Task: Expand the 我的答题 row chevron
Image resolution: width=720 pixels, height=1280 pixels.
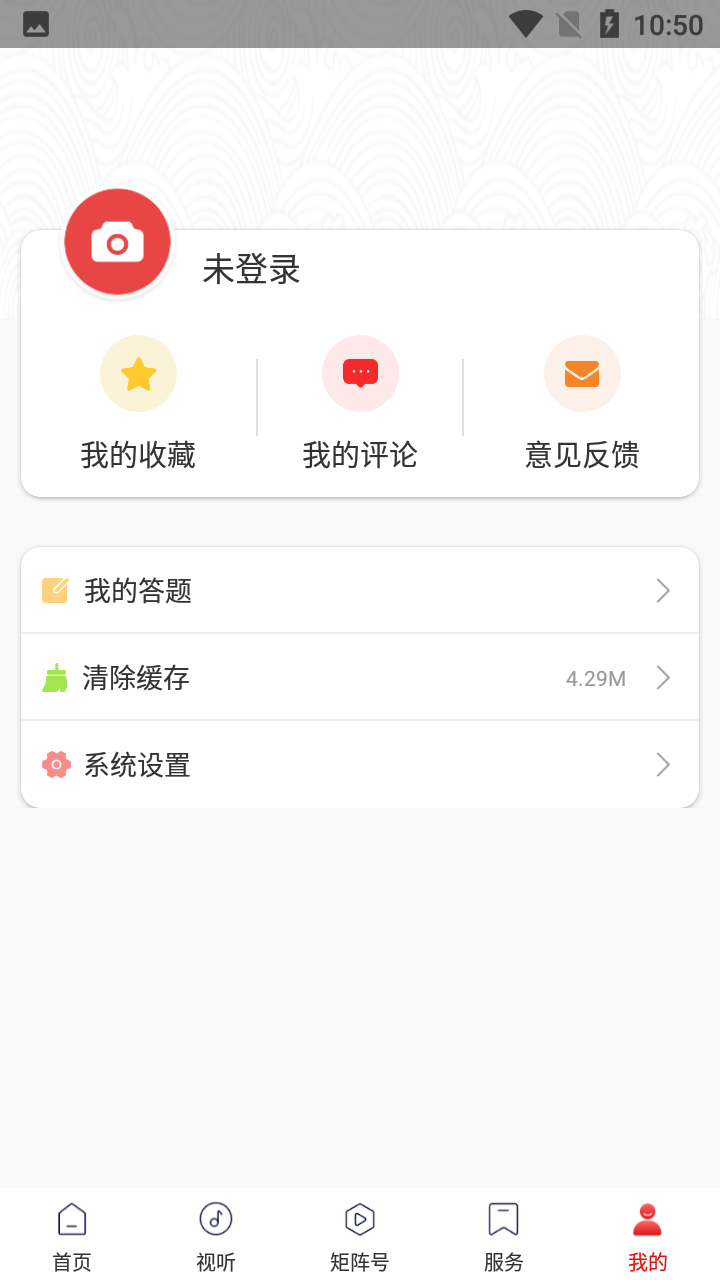Action: point(662,590)
